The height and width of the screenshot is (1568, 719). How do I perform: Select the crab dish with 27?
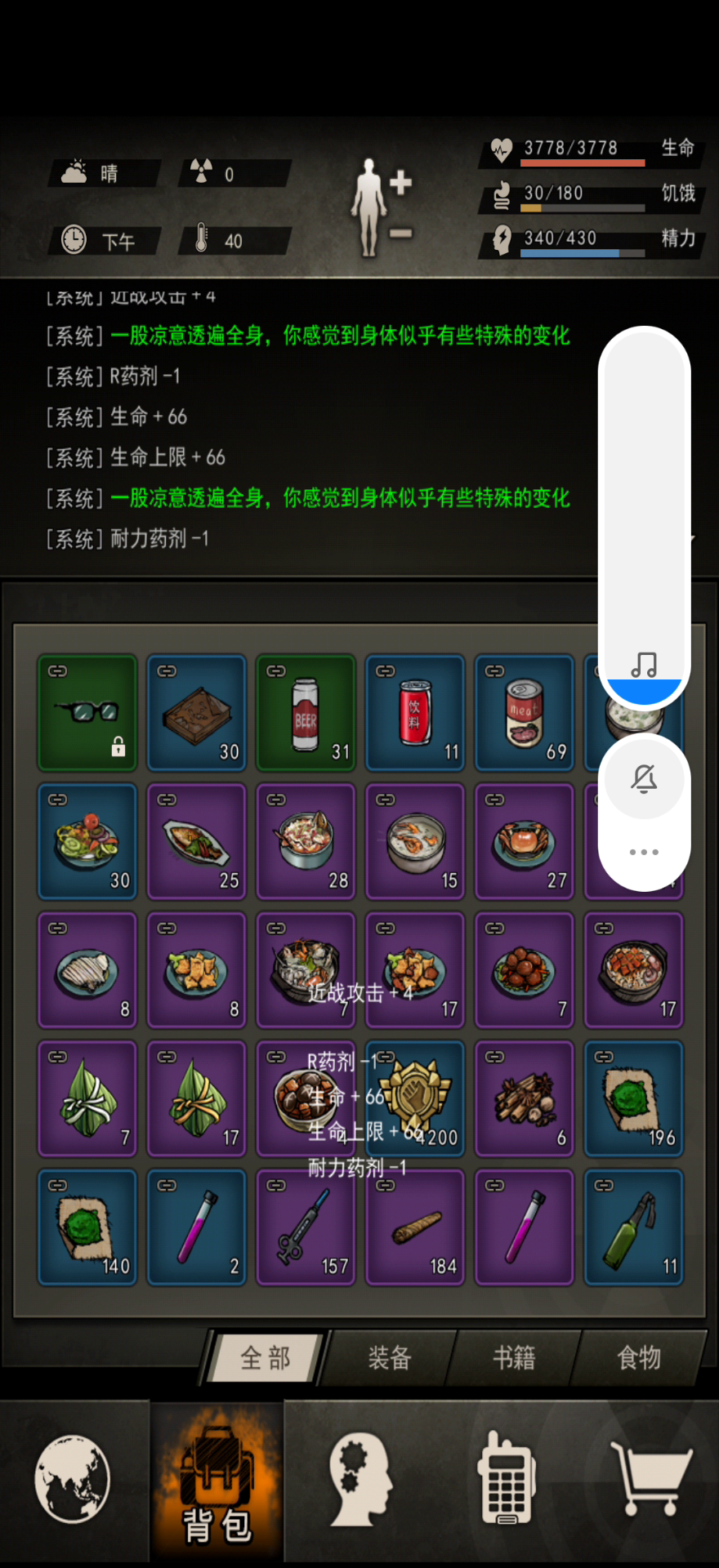pos(525,841)
